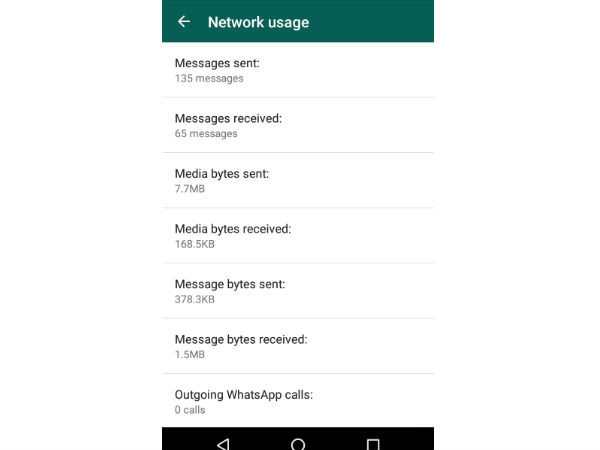Go to the home screen

tap(298, 443)
